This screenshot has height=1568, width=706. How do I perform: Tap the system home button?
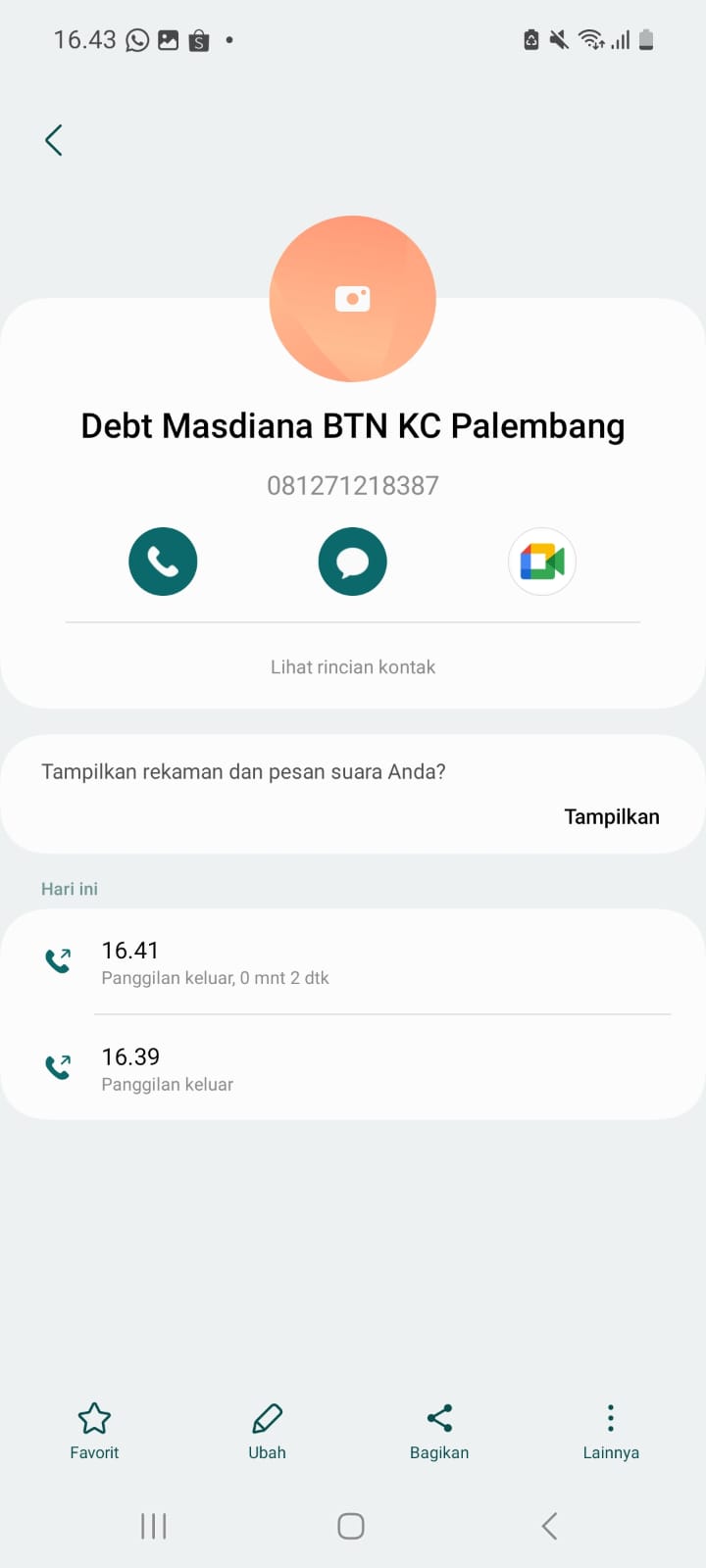[351, 1526]
